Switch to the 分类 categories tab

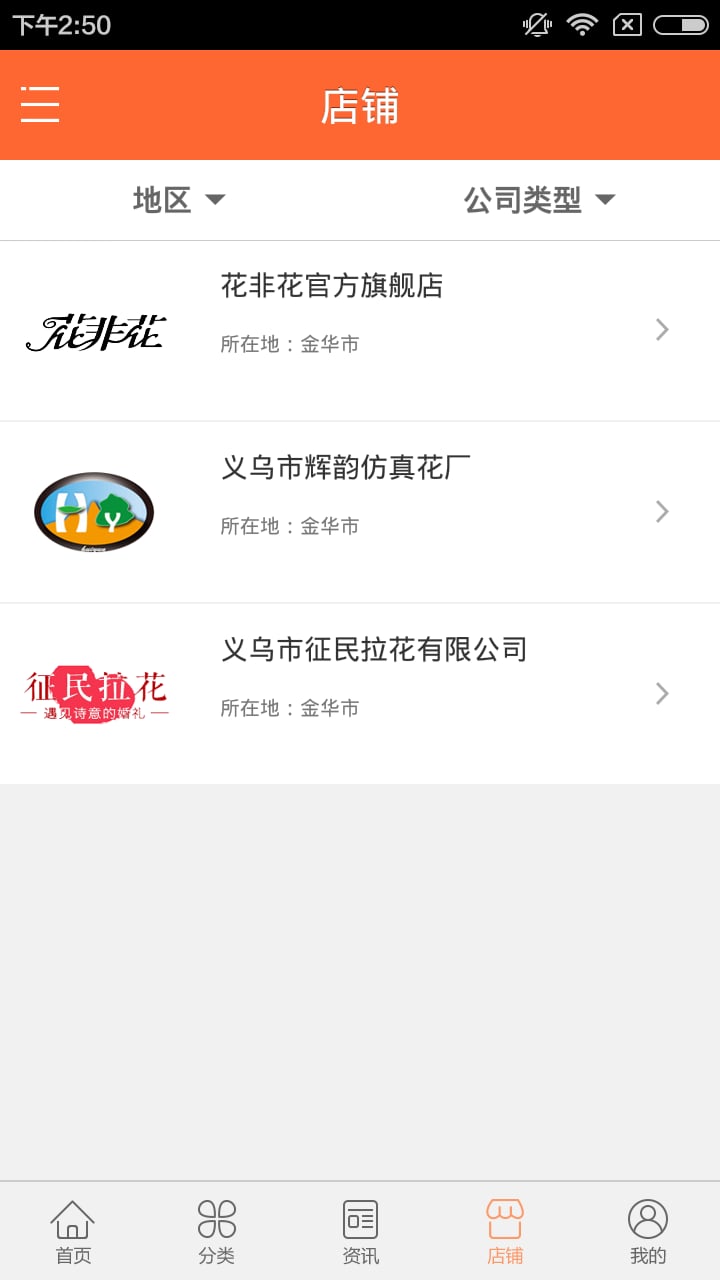(x=216, y=1232)
